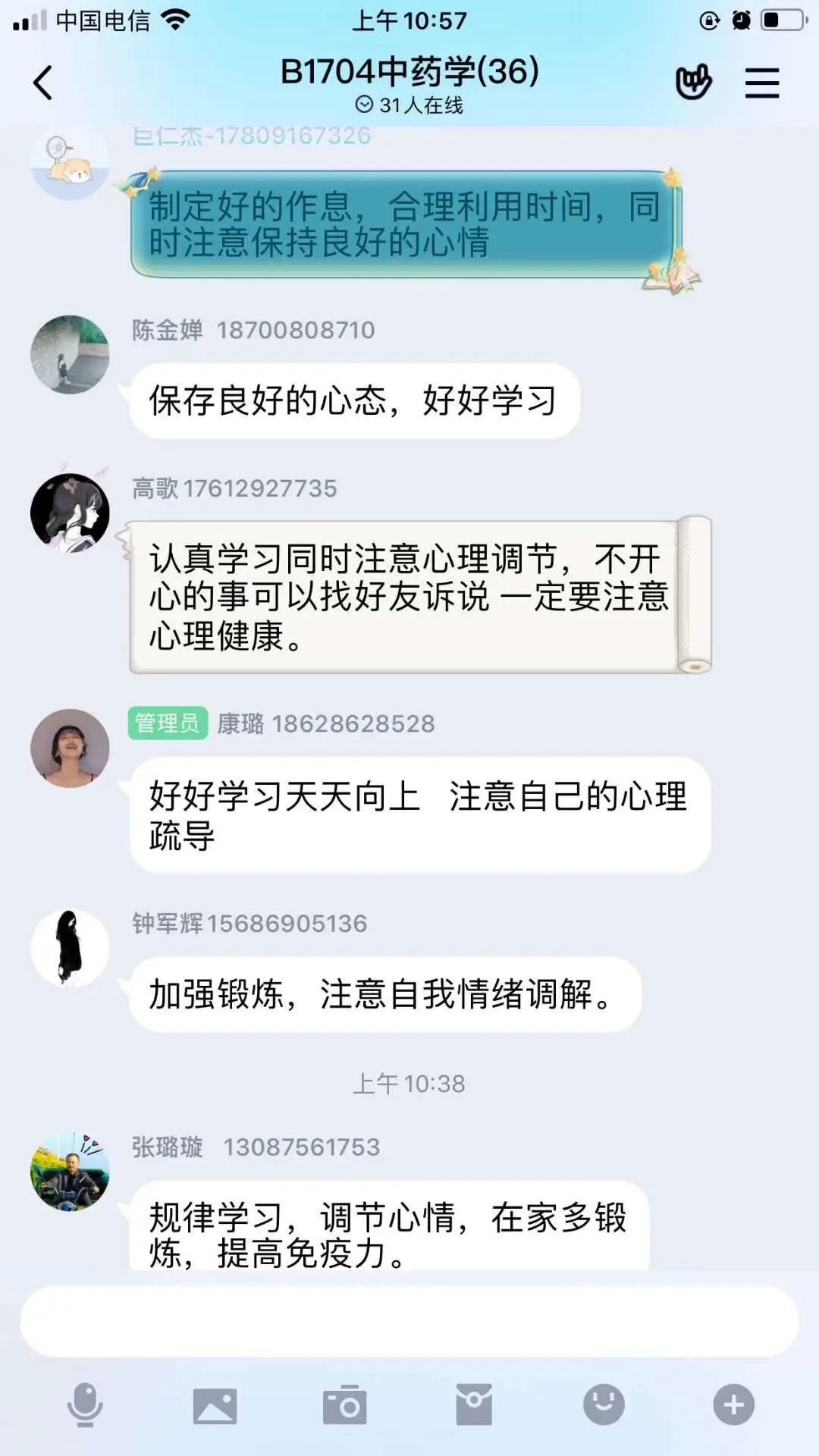The height and width of the screenshot is (1456, 819).
Task: Record a voice message with microphone
Action: point(85,1404)
